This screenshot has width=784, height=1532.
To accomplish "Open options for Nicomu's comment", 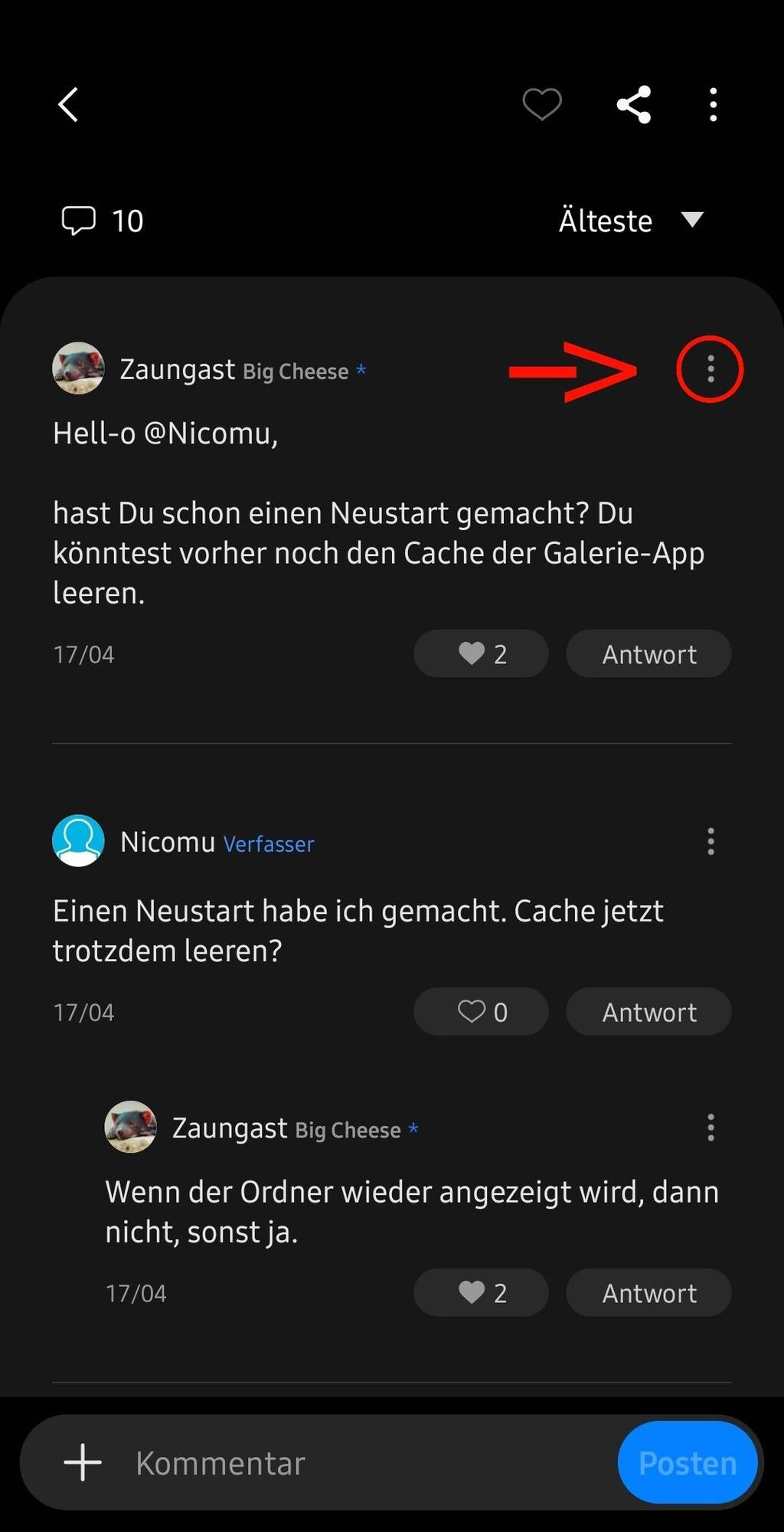I will coord(710,841).
